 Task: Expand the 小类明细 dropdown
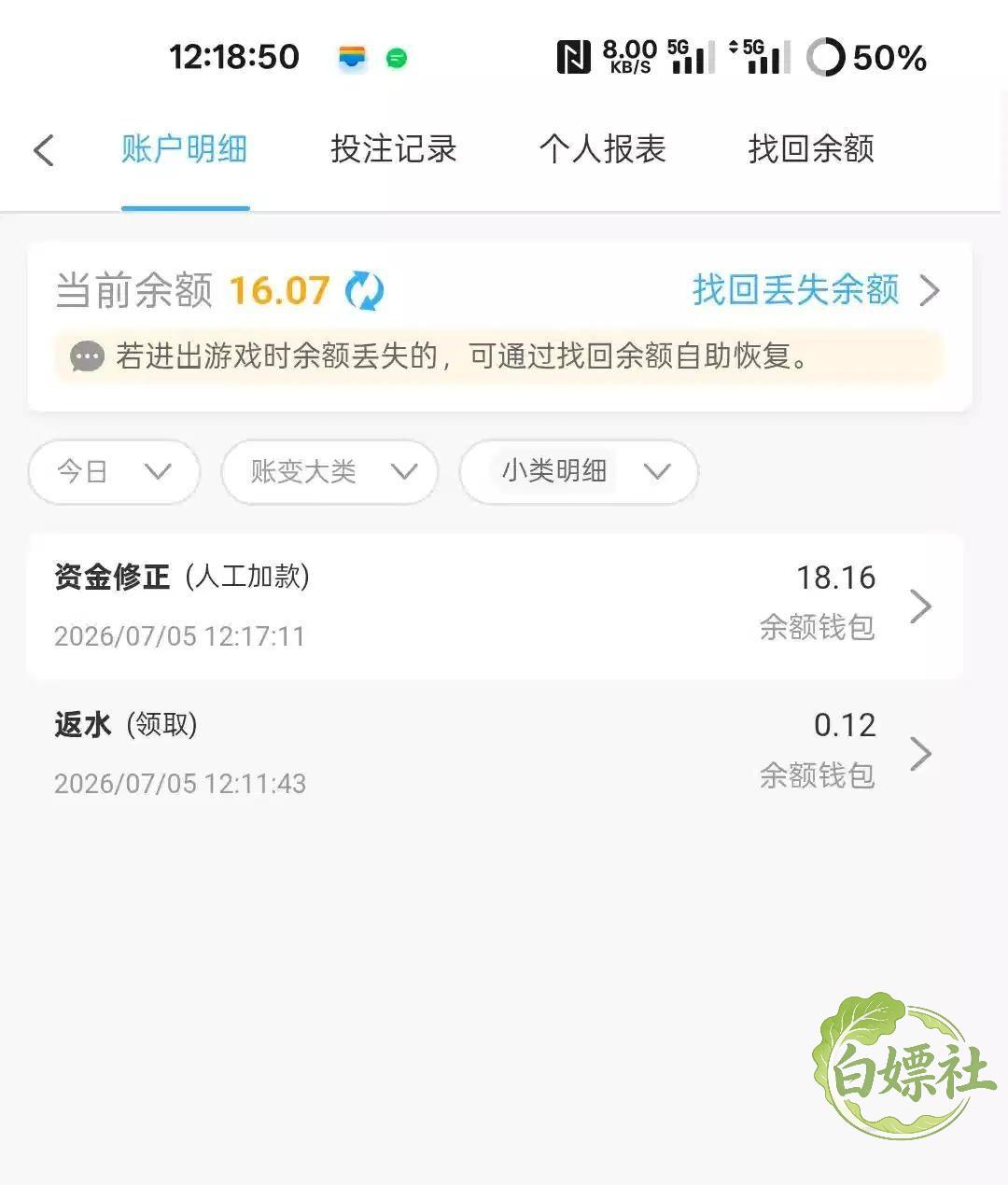pos(579,472)
